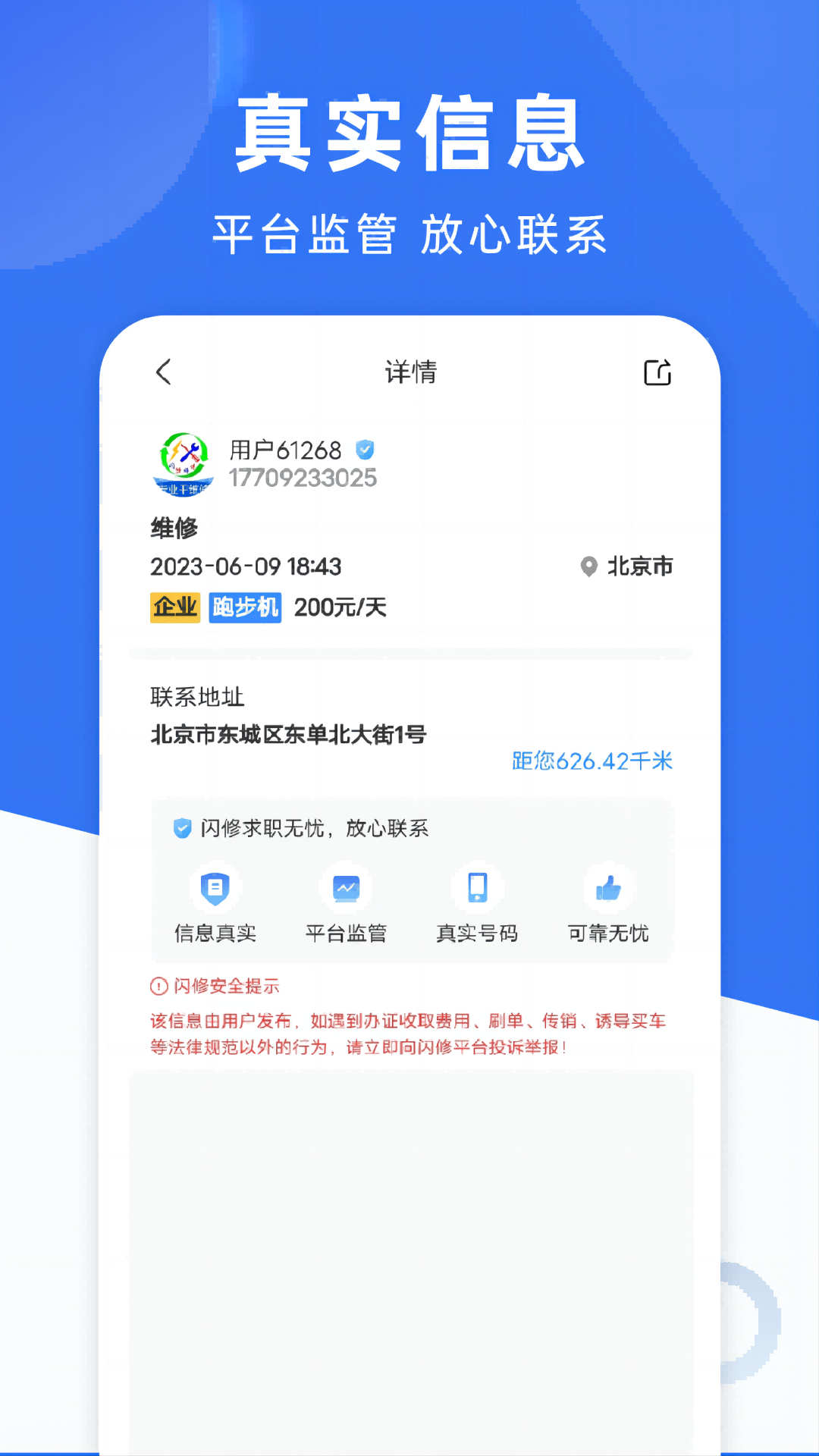Tap the share icon in the top bar
This screenshot has width=819, height=1456.
(658, 372)
